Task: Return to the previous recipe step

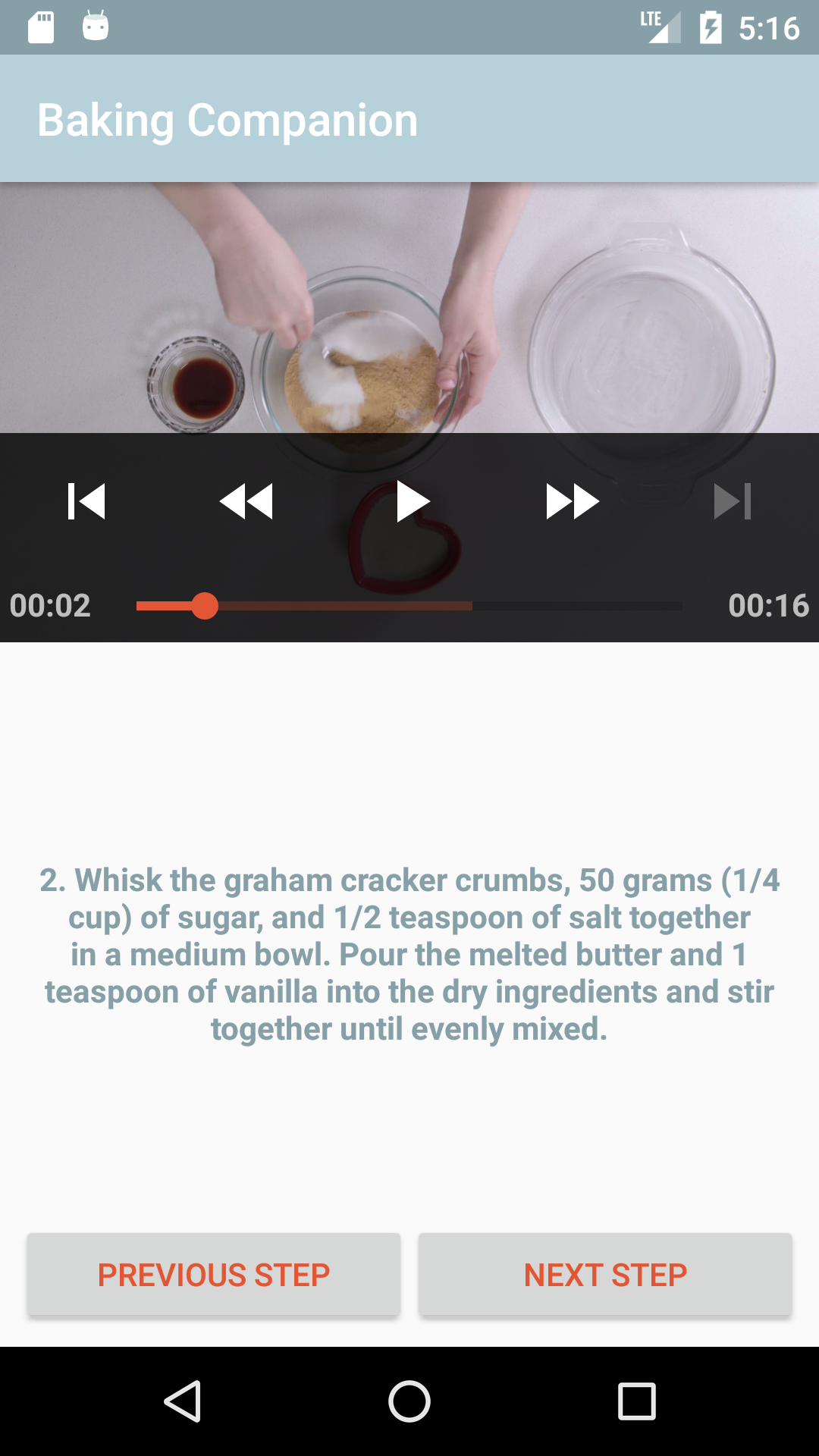Action: pos(213,1273)
